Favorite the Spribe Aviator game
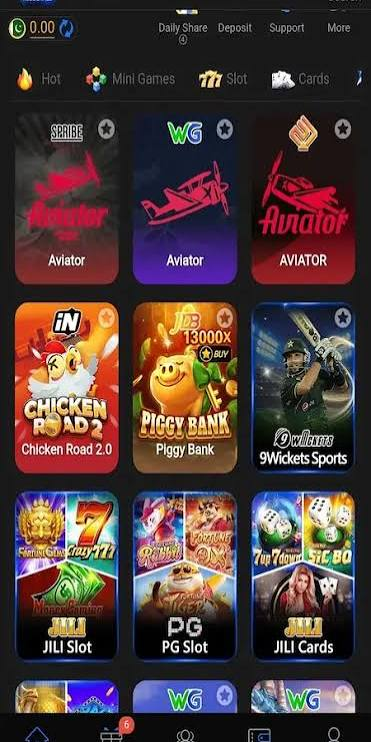This screenshot has width=371, height=742. pos(106,129)
